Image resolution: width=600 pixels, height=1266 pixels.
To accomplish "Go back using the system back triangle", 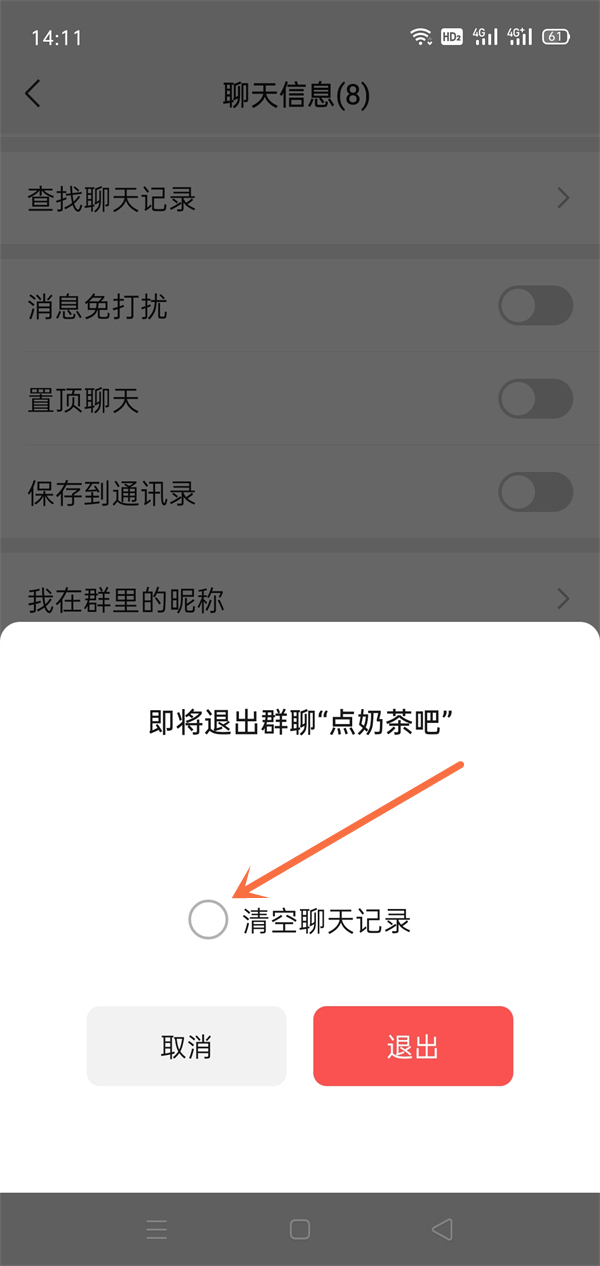I will click(441, 1229).
